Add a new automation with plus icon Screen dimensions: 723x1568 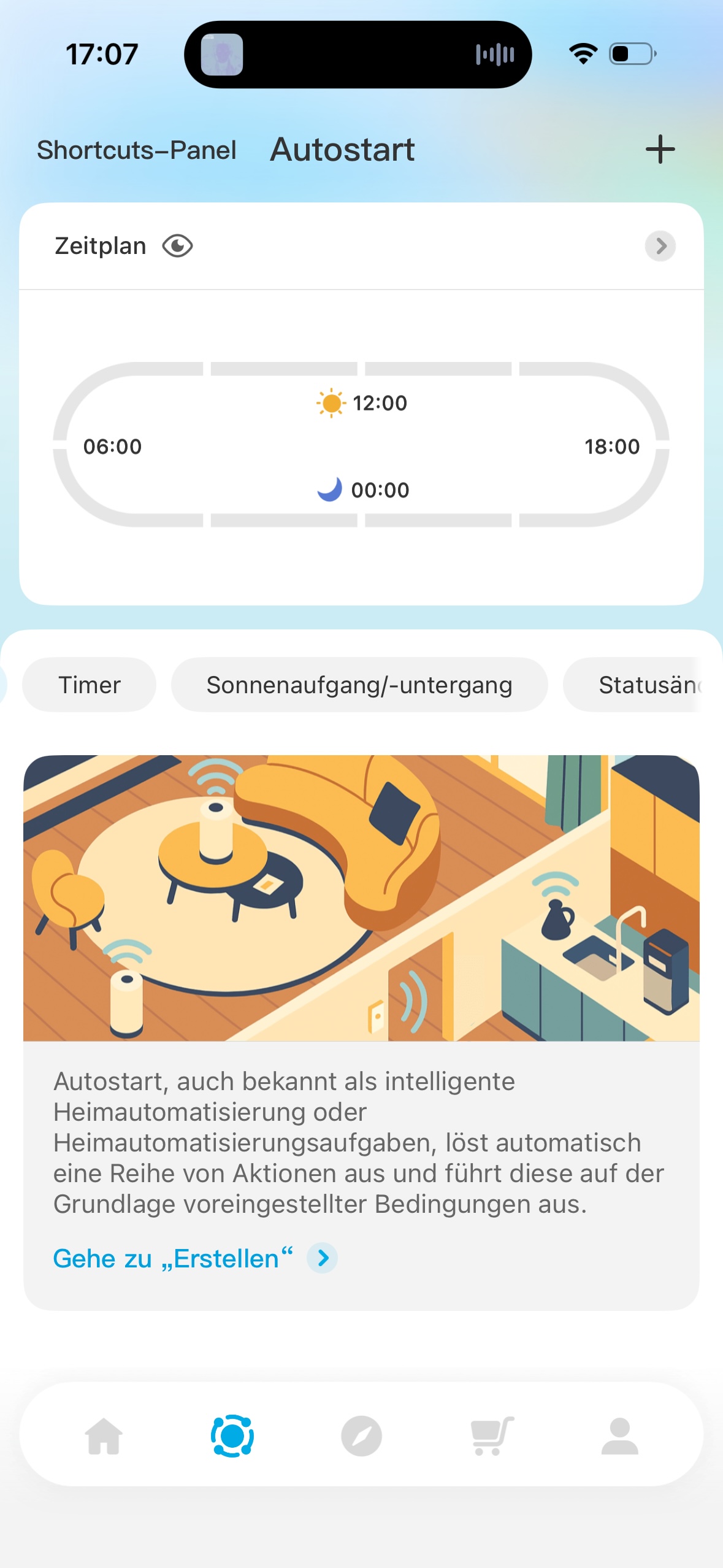(660, 149)
